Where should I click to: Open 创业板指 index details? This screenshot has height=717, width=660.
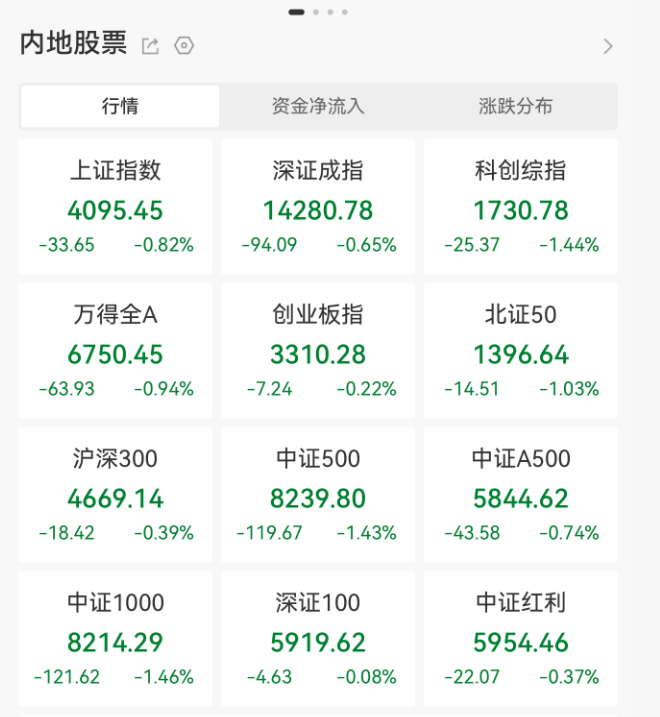[318, 351]
